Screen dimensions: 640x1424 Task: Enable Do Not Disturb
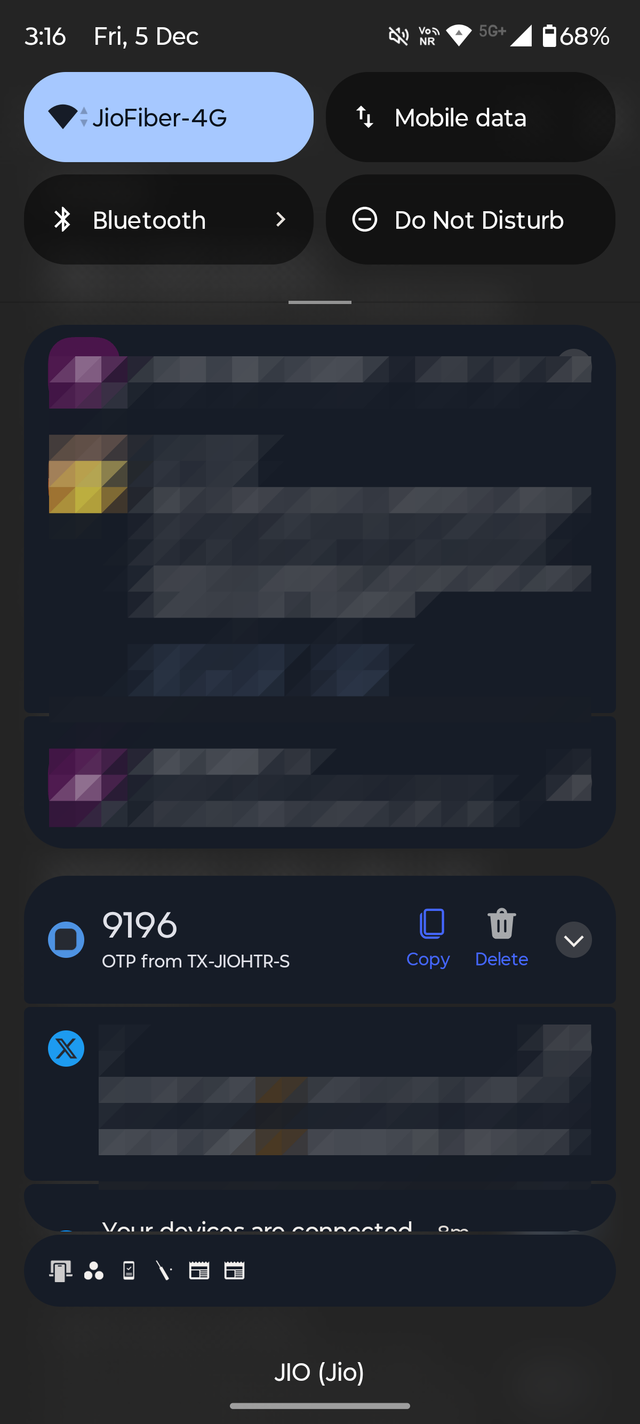click(470, 220)
